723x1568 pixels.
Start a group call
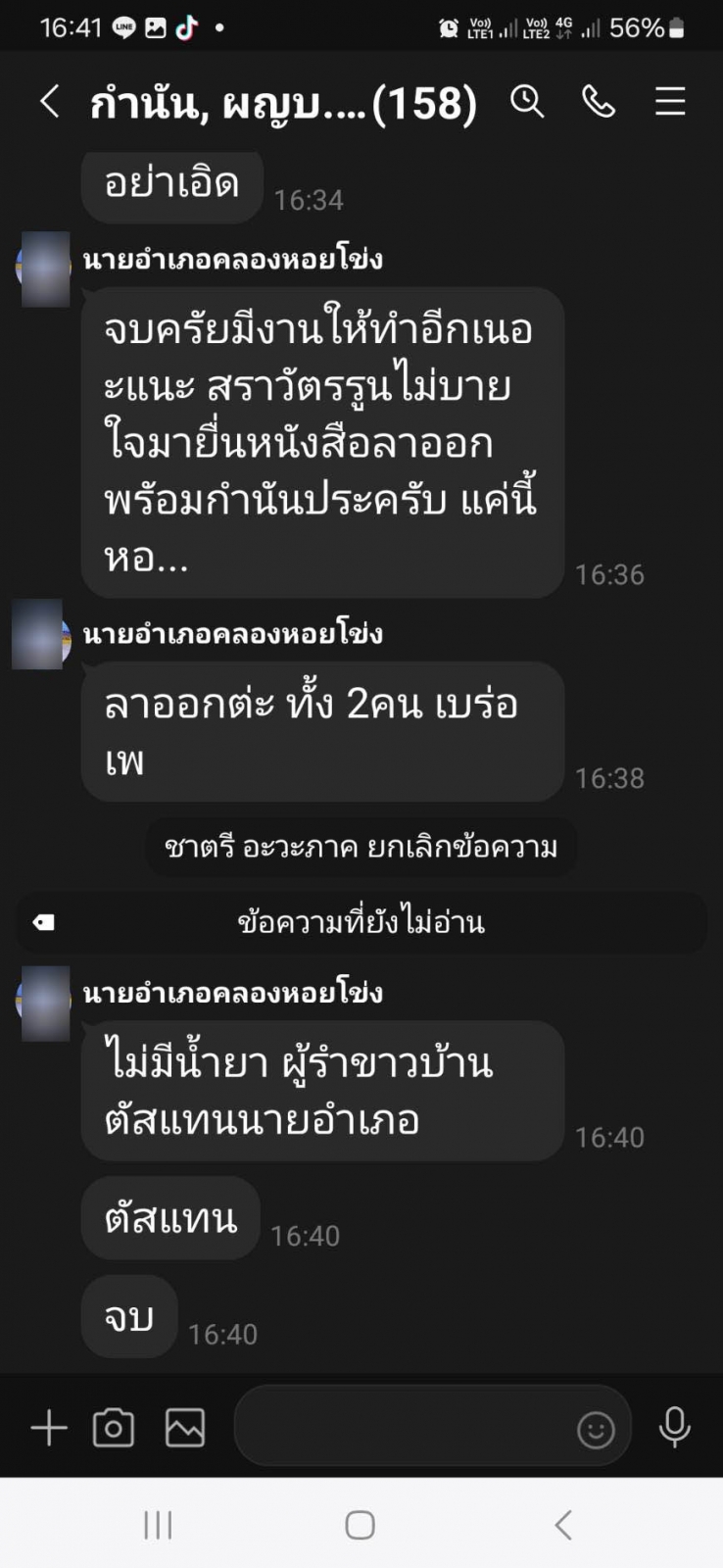pyautogui.click(x=599, y=101)
